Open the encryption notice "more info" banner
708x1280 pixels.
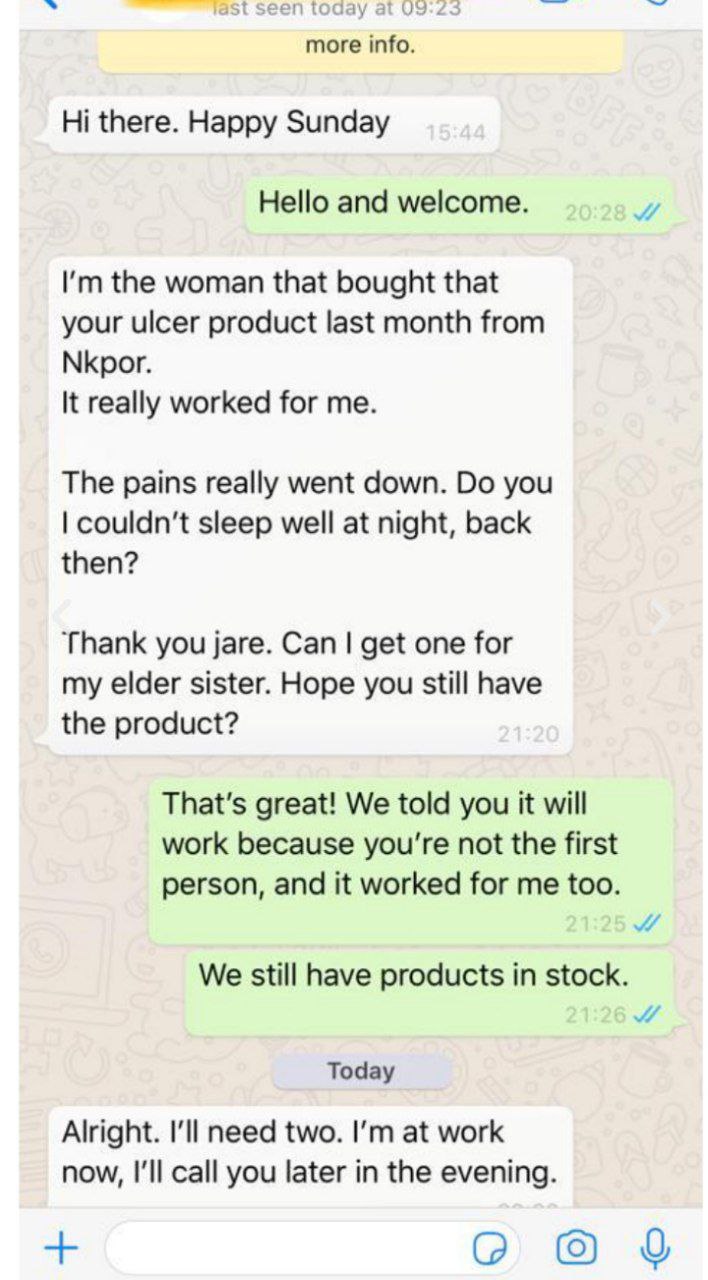pyautogui.click(x=360, y=45)
